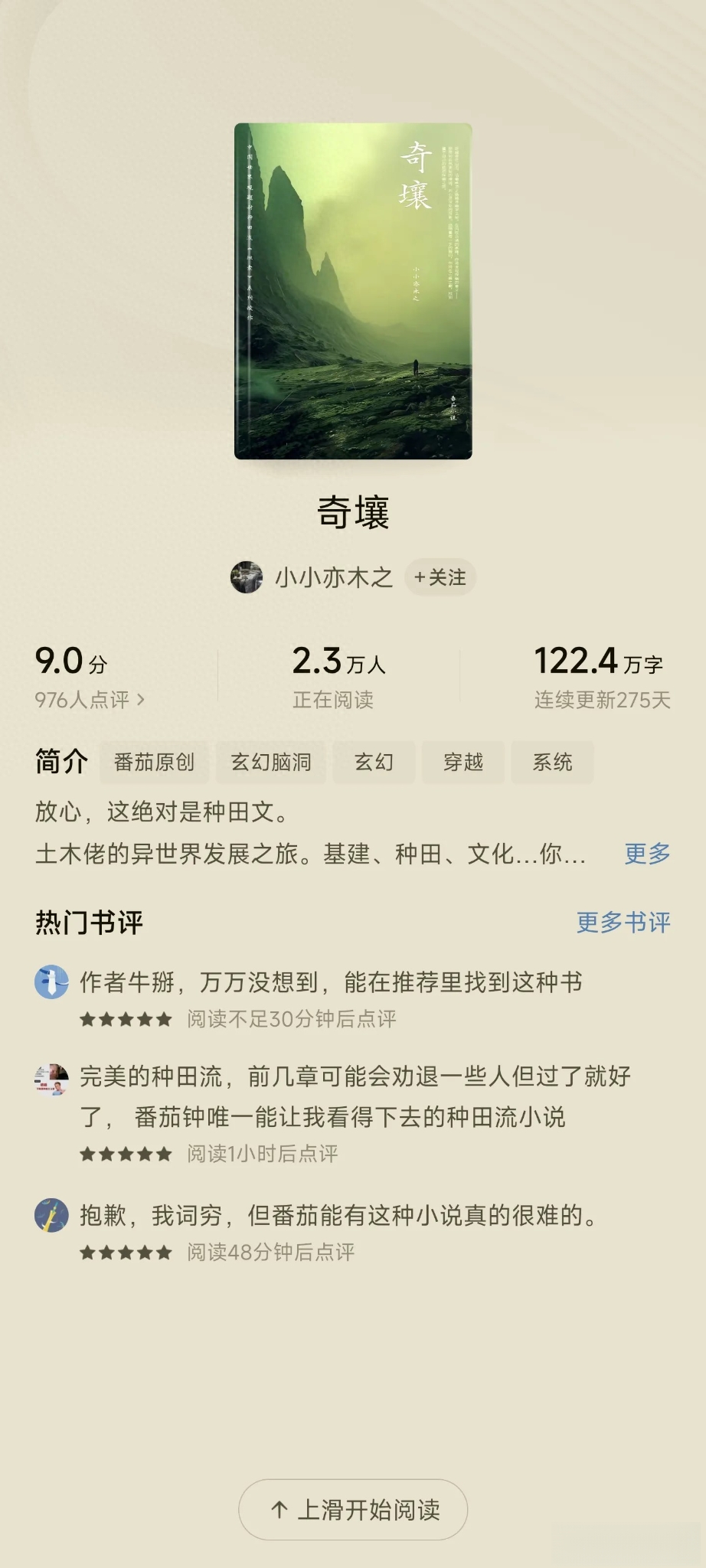Follow the author with +关注

[440, 577]
